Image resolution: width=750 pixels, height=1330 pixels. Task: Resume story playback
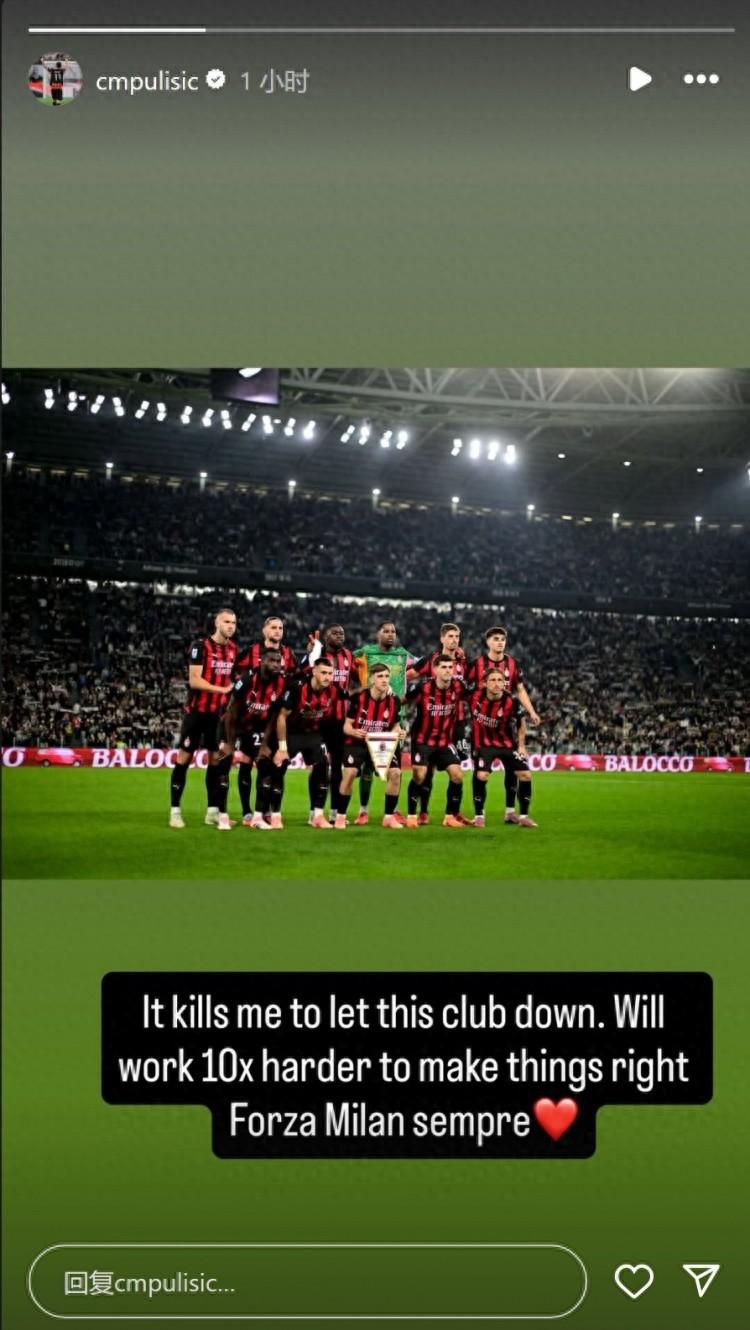640,79
